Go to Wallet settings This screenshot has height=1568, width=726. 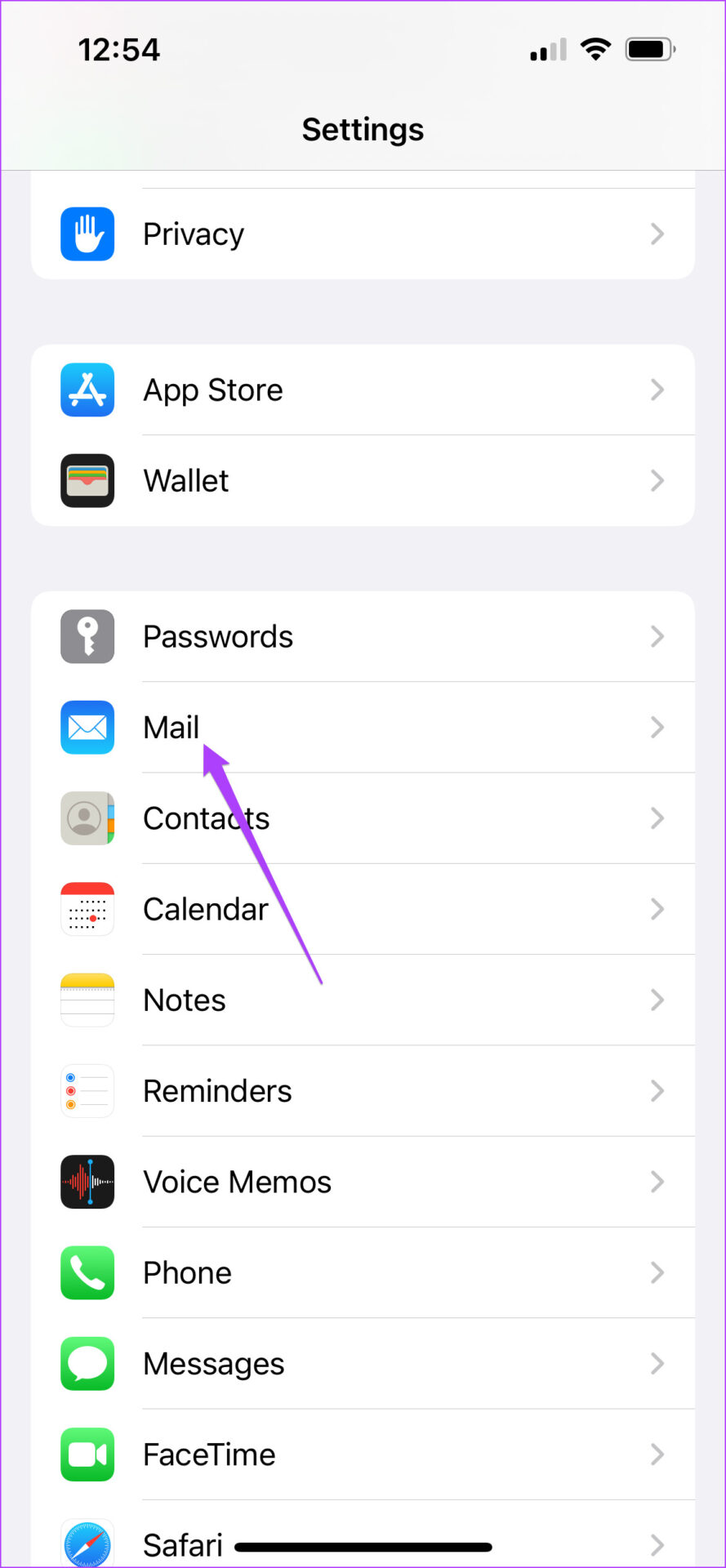click(363, 481)
